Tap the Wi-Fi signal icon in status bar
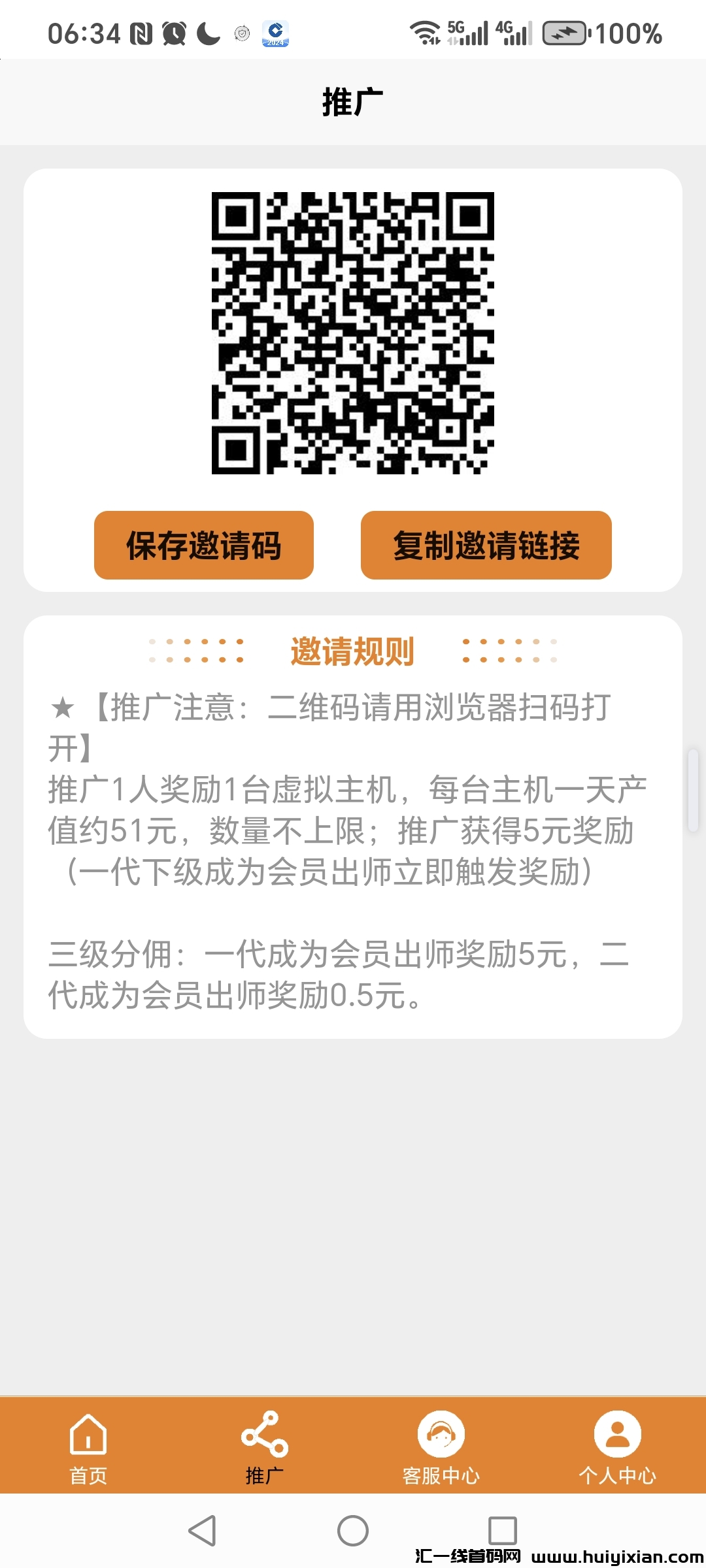 coord(425,32)
